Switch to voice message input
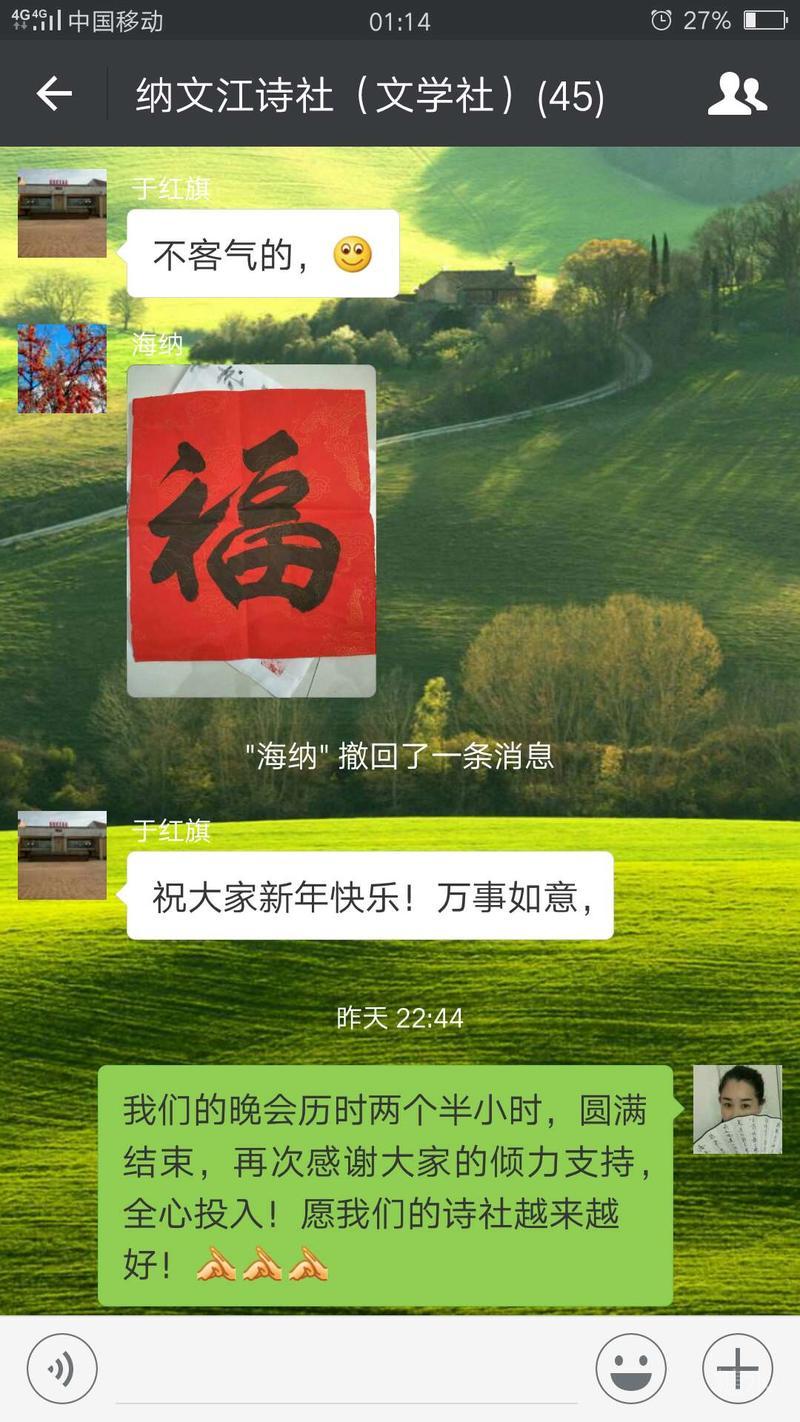 62,1369
